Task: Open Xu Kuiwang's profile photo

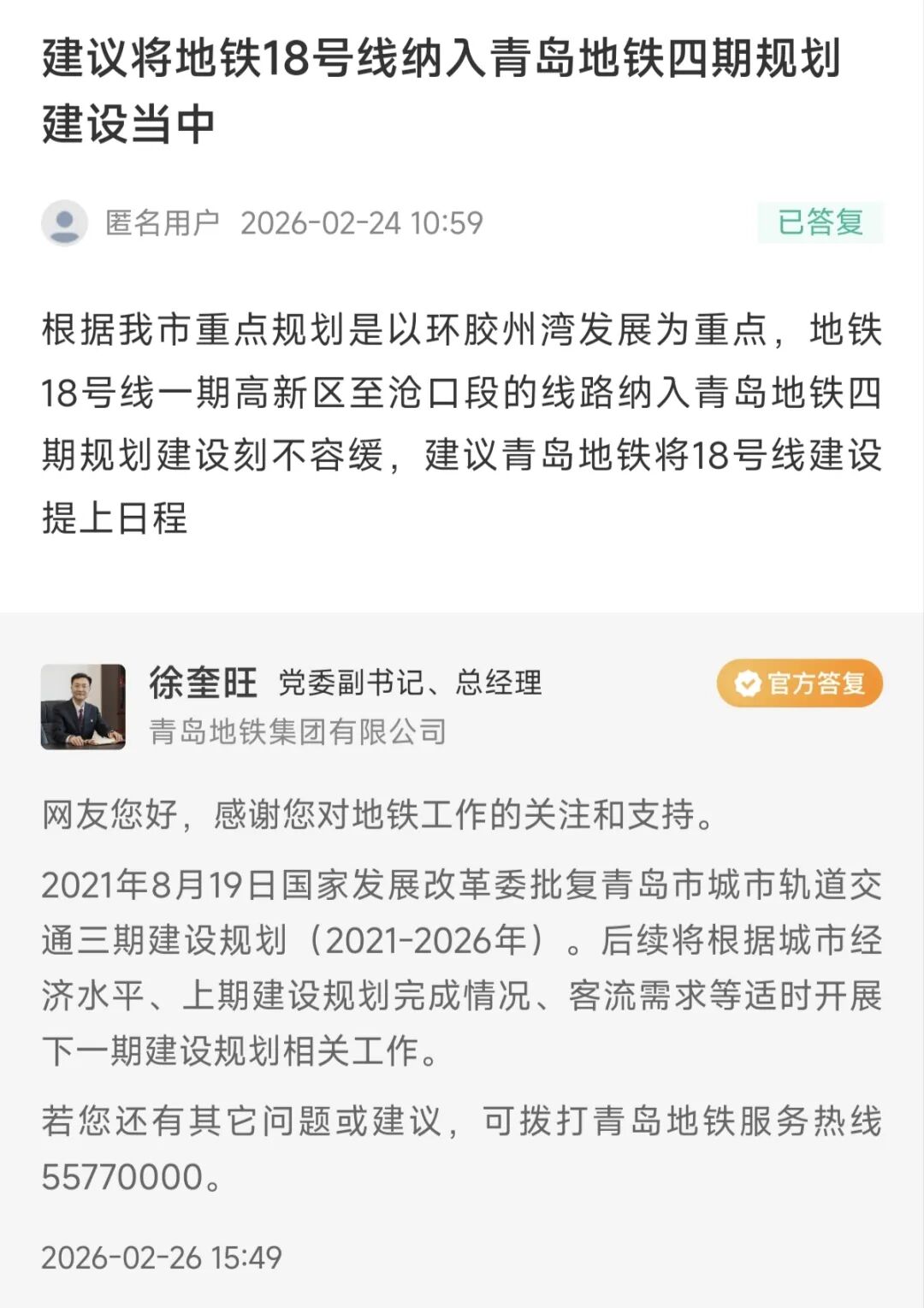Action: (83, 707)
